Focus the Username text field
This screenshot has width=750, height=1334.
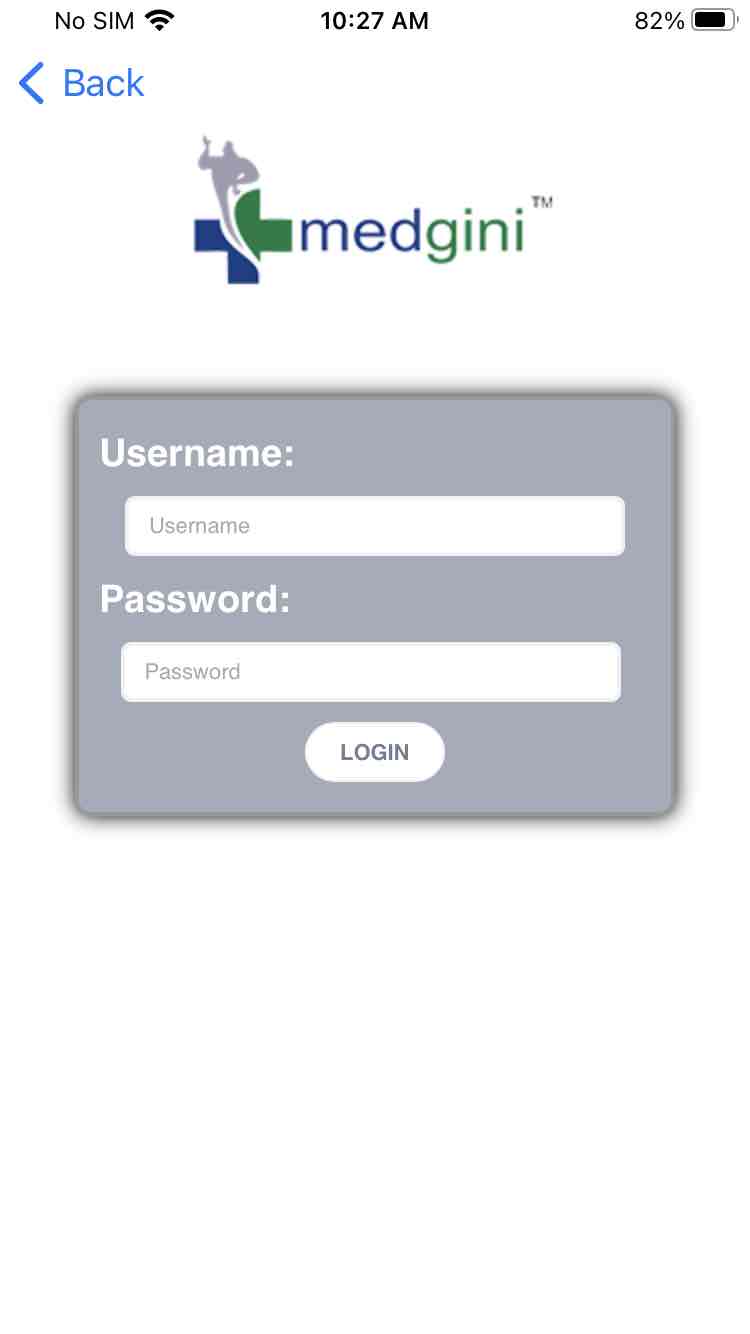(375, 526)
